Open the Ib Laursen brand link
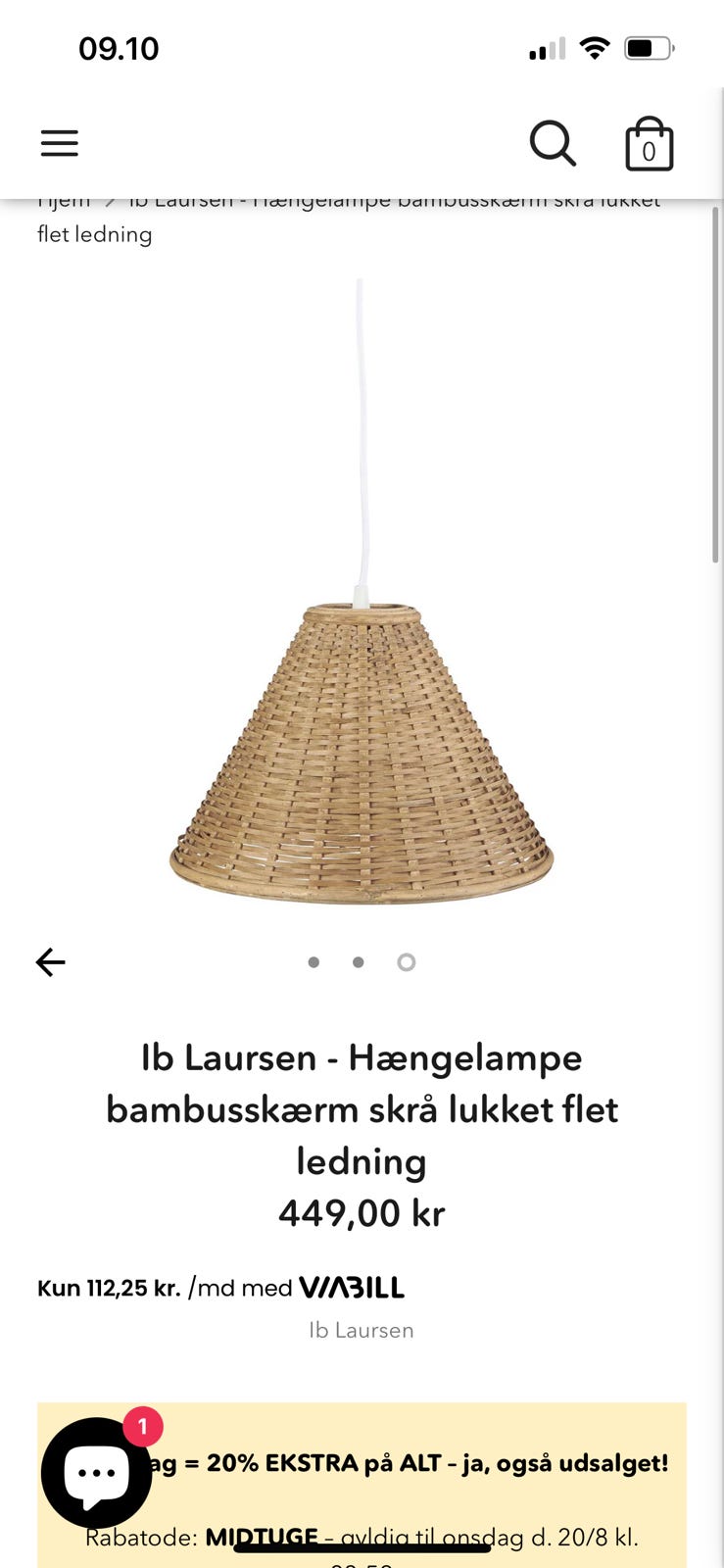Viewport: 724px width, 1568px height. pos(359,1330)
